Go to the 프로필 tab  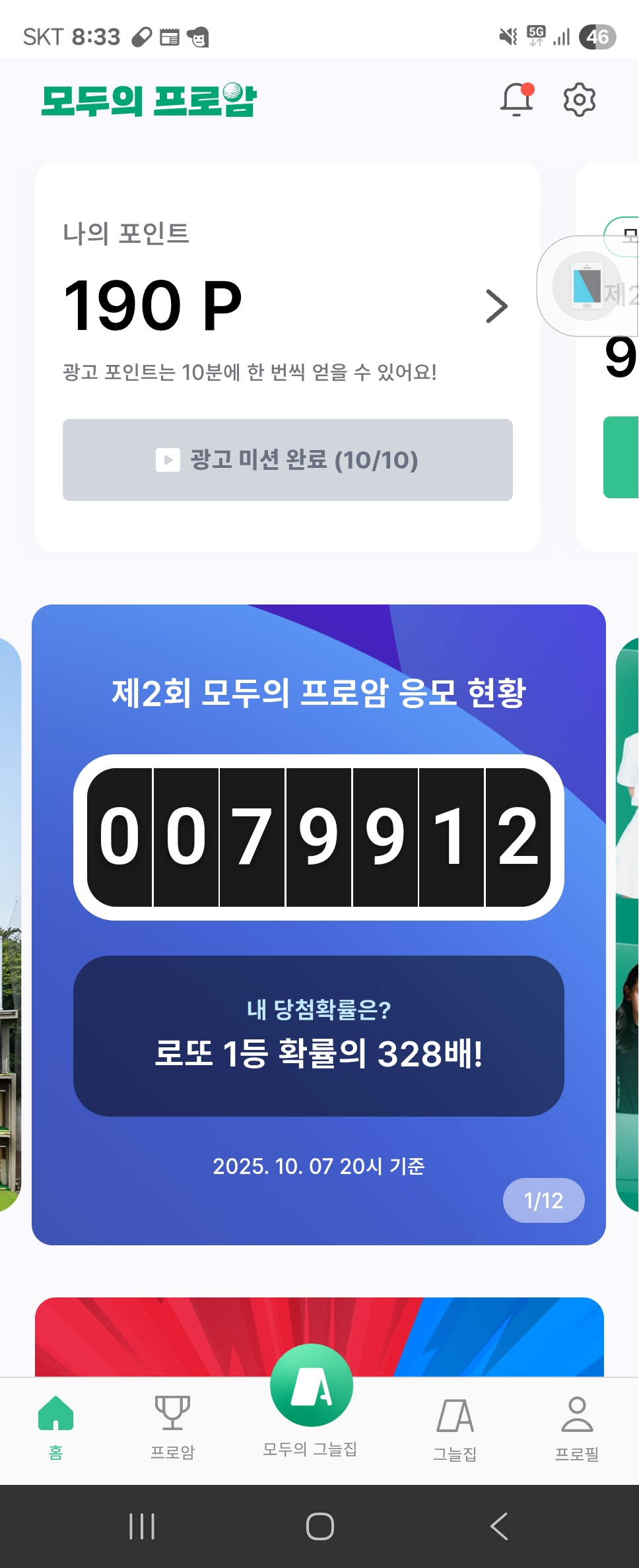(577, 1427)
